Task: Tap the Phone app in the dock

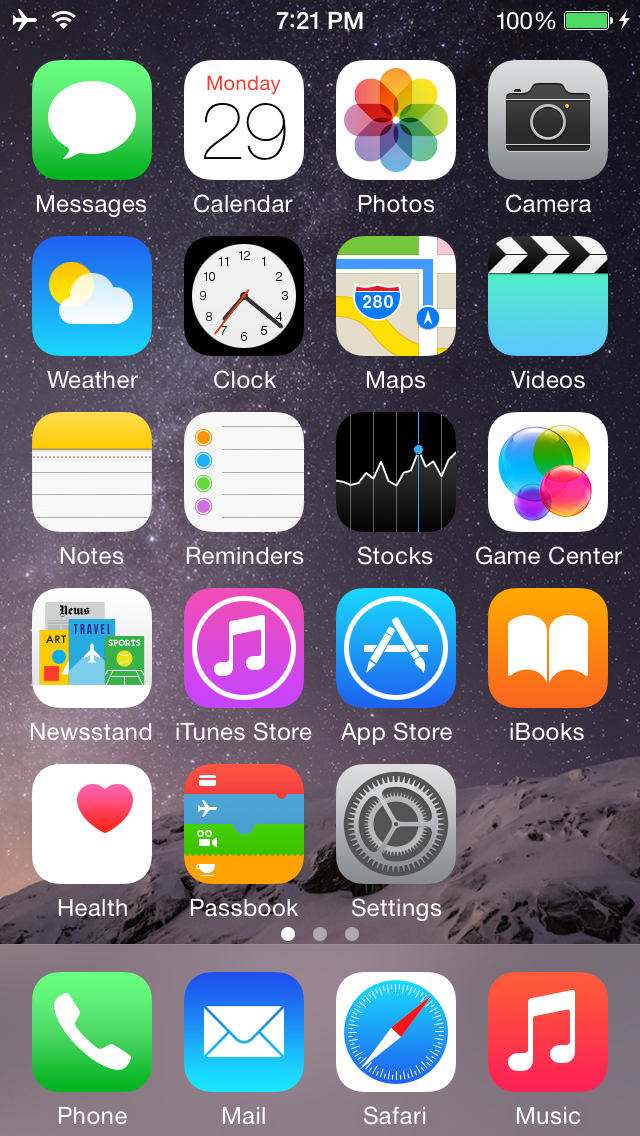Action: point(92,1032)
